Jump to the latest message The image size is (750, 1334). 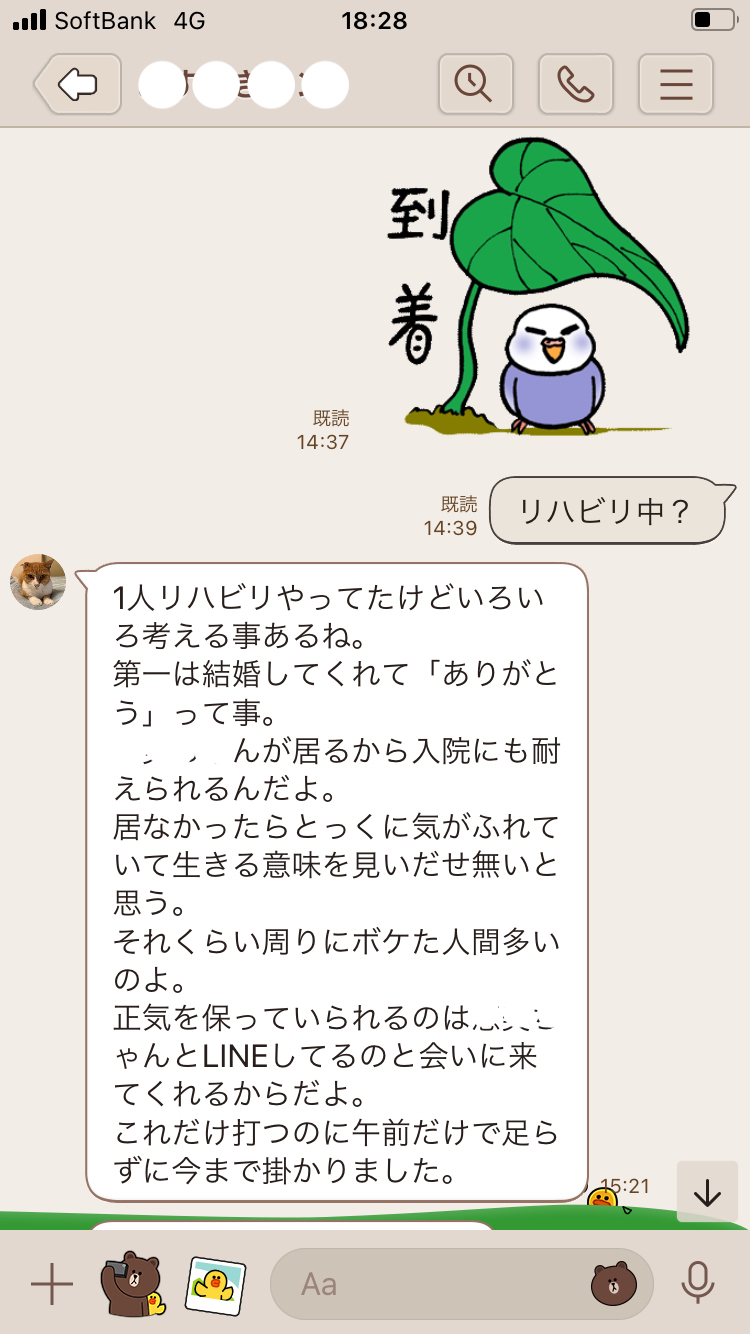[x=707, y=1192]
